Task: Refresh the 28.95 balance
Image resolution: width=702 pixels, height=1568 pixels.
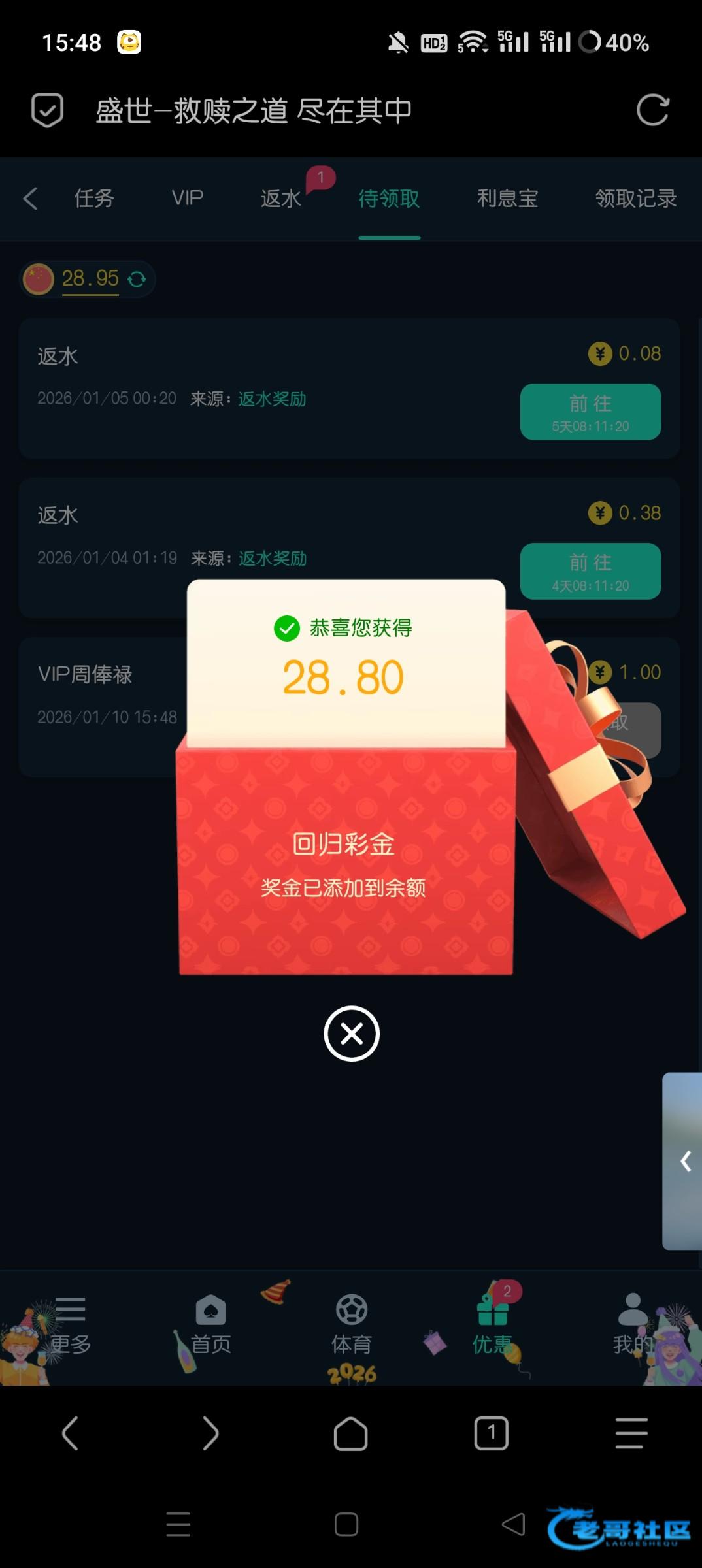Action: 137,280
